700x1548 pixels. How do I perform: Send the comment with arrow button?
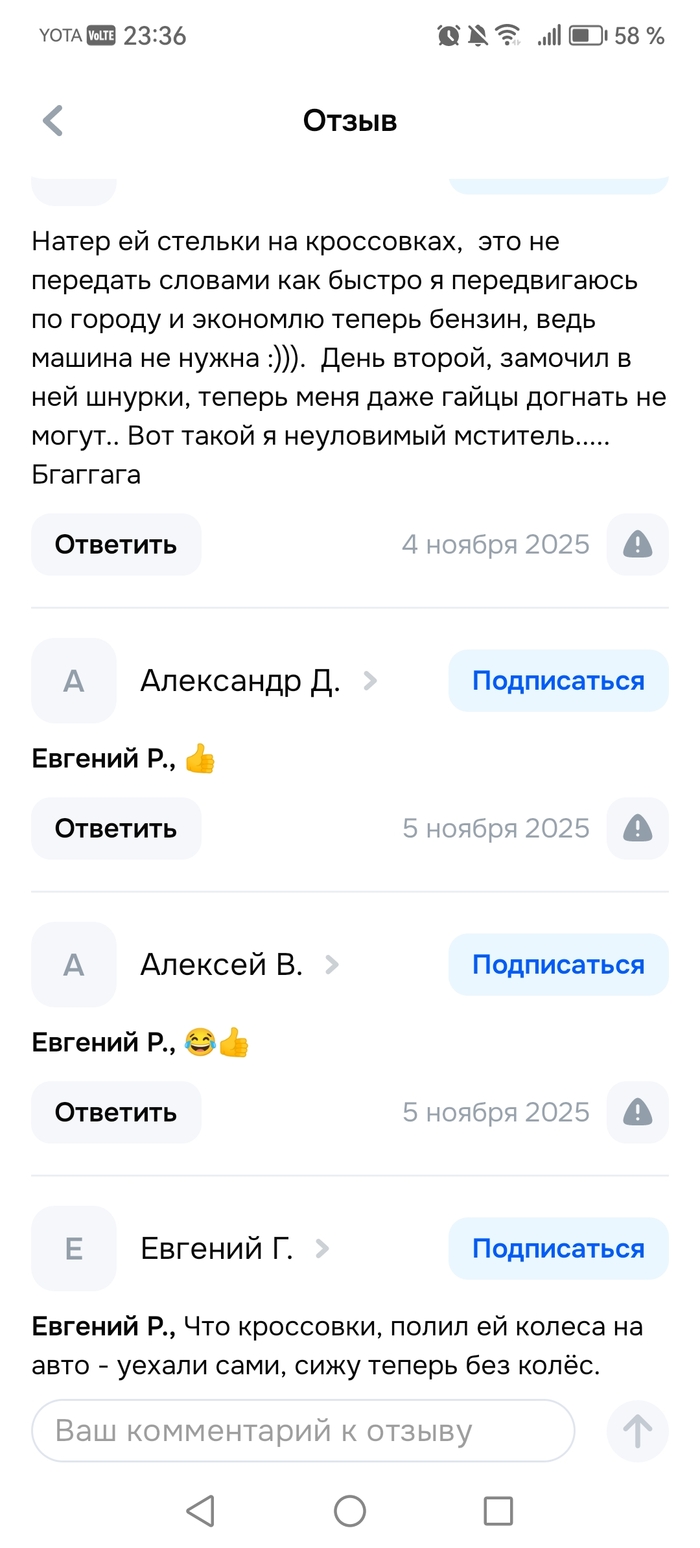(x=637, y=1431)
